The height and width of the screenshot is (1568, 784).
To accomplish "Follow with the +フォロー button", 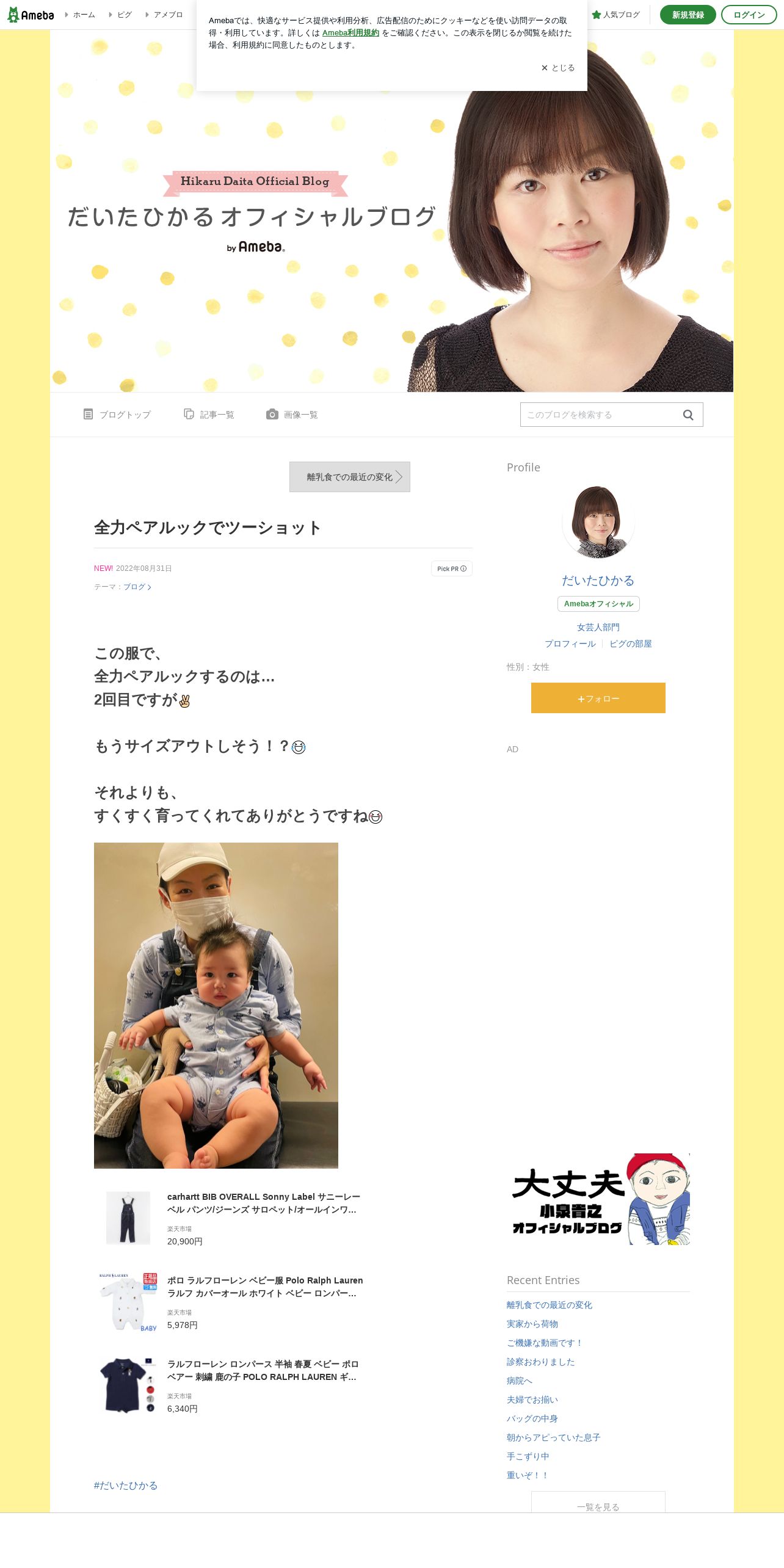I will [598, 698].
